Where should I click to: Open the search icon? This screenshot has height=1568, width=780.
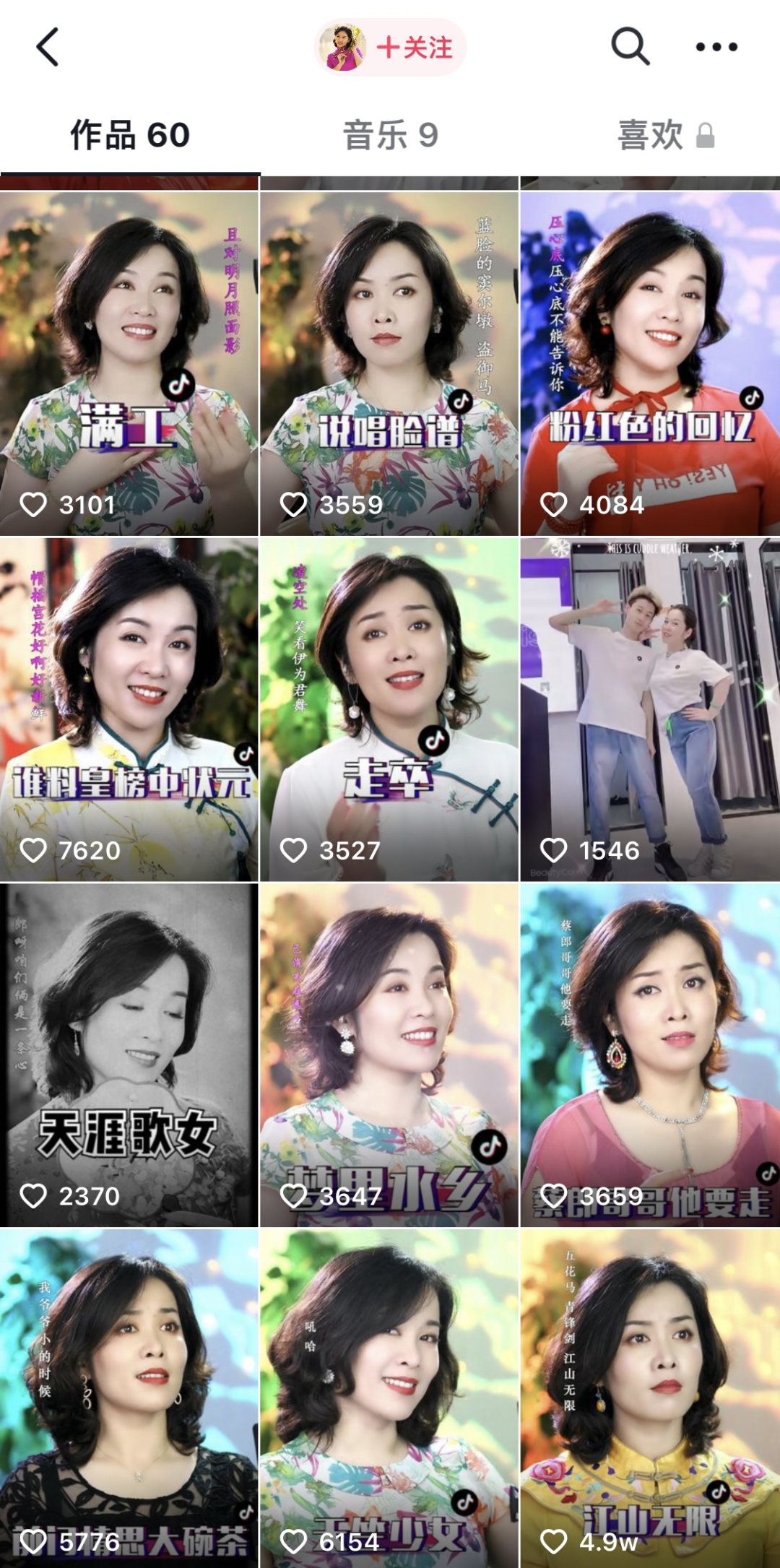629,48
